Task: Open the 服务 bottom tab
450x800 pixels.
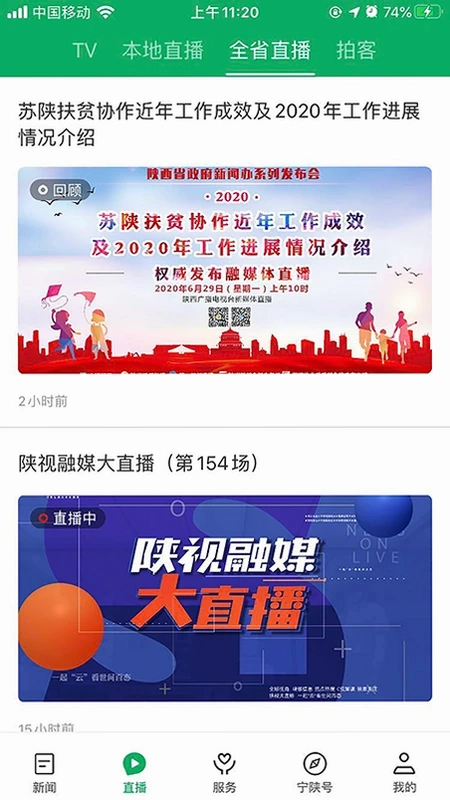Action: pos(224,772)
